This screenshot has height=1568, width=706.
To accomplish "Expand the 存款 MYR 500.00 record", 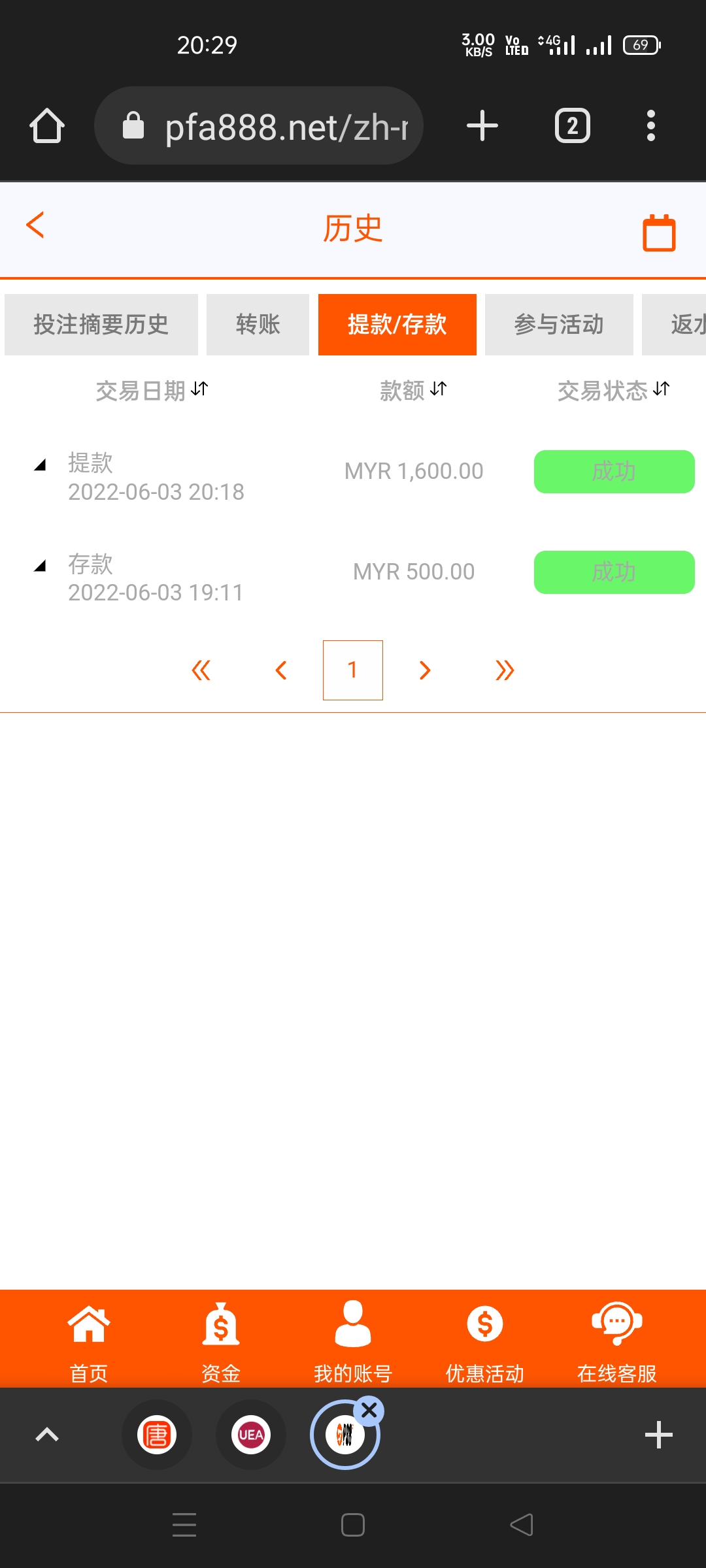I will (41, 566).
